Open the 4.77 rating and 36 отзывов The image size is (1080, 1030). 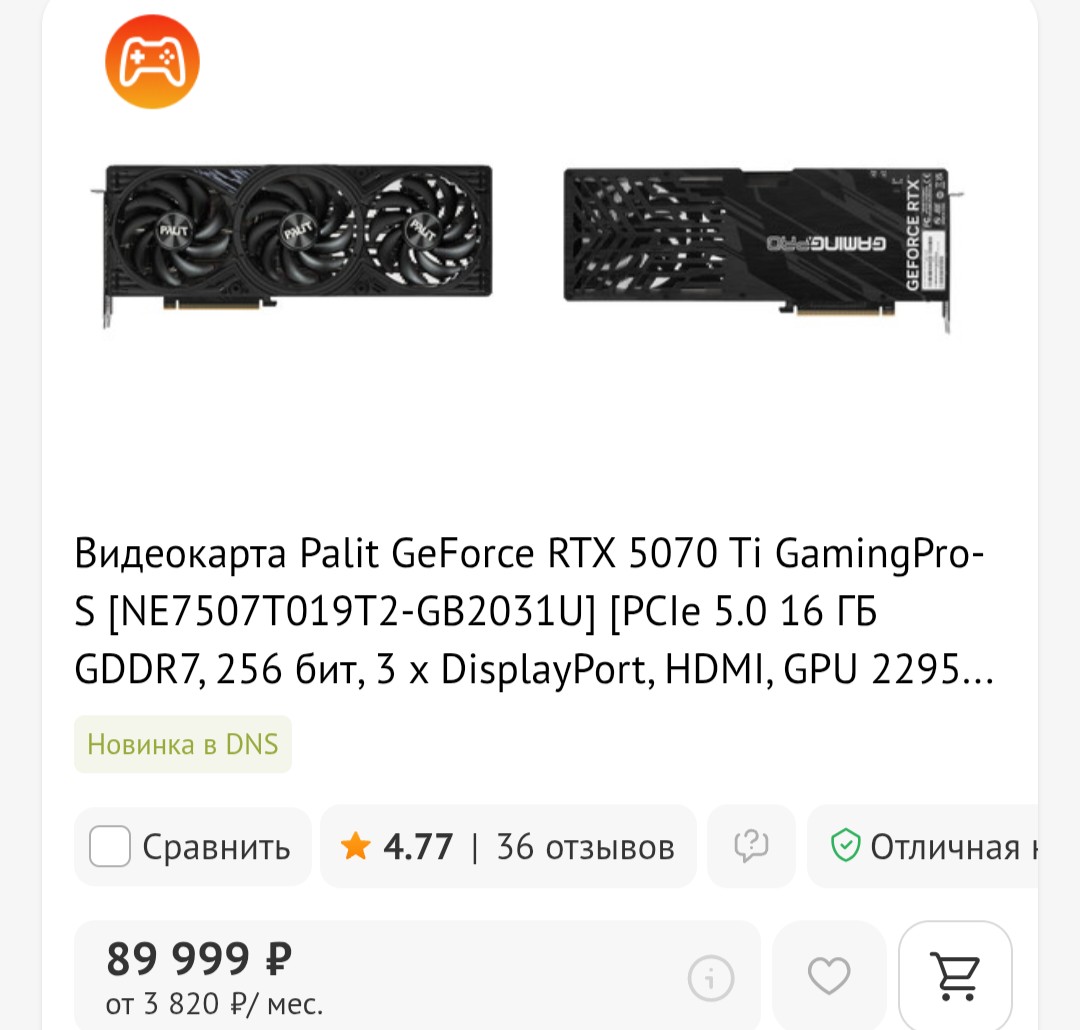pos(508,847)
